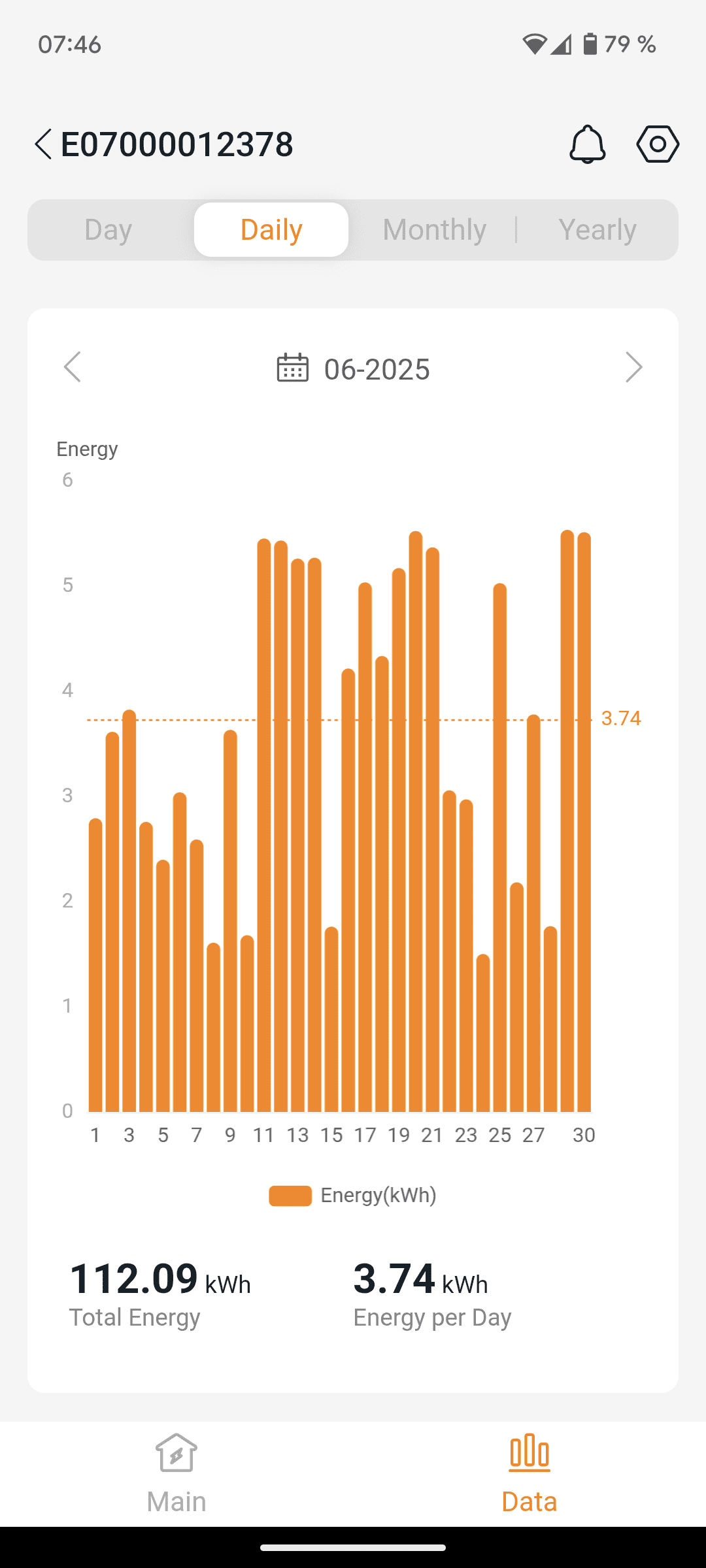Image resolution: width=706 pixels, height=1568 pixels.
Task: Advance to the next month
Action: (x=633, y=367)
